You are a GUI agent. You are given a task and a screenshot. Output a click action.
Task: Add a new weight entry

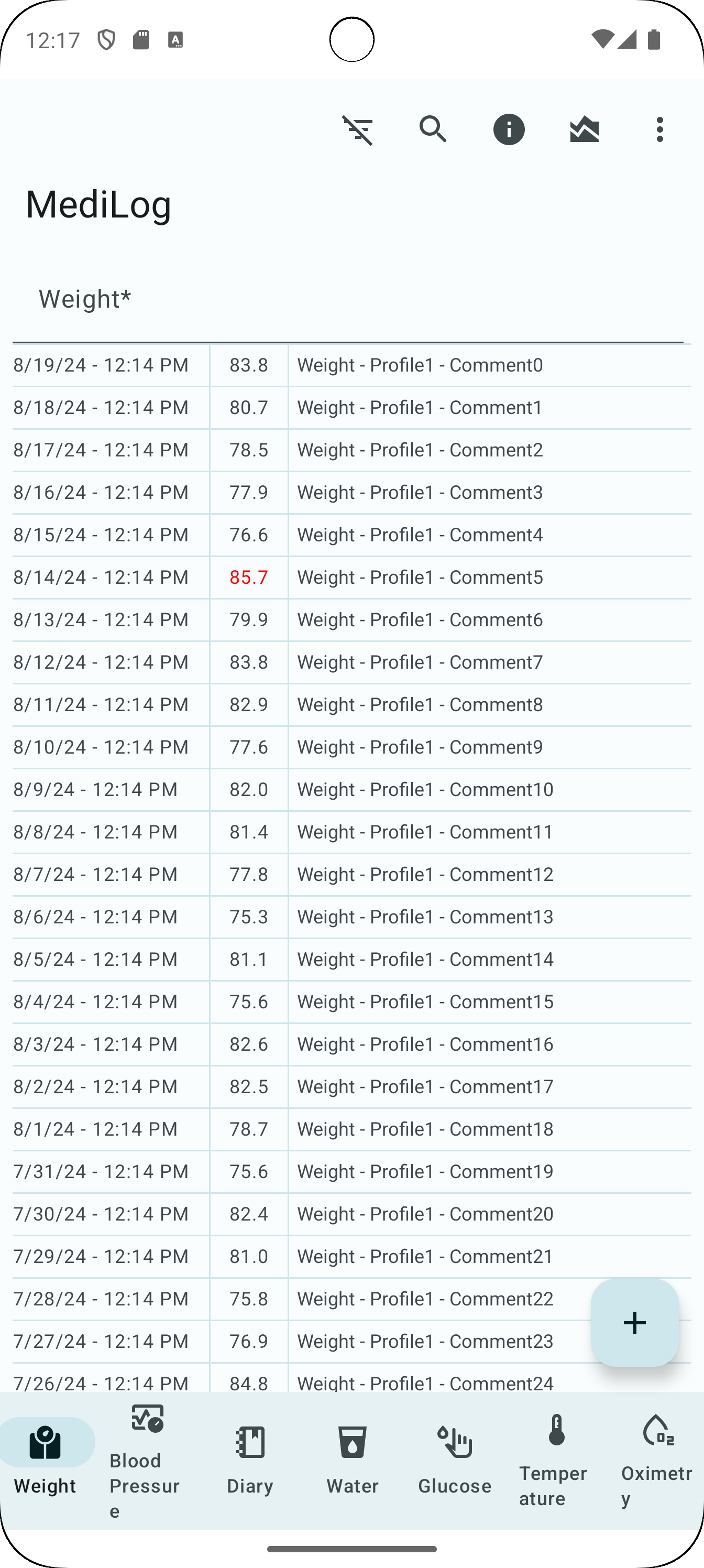(634, 1322)
